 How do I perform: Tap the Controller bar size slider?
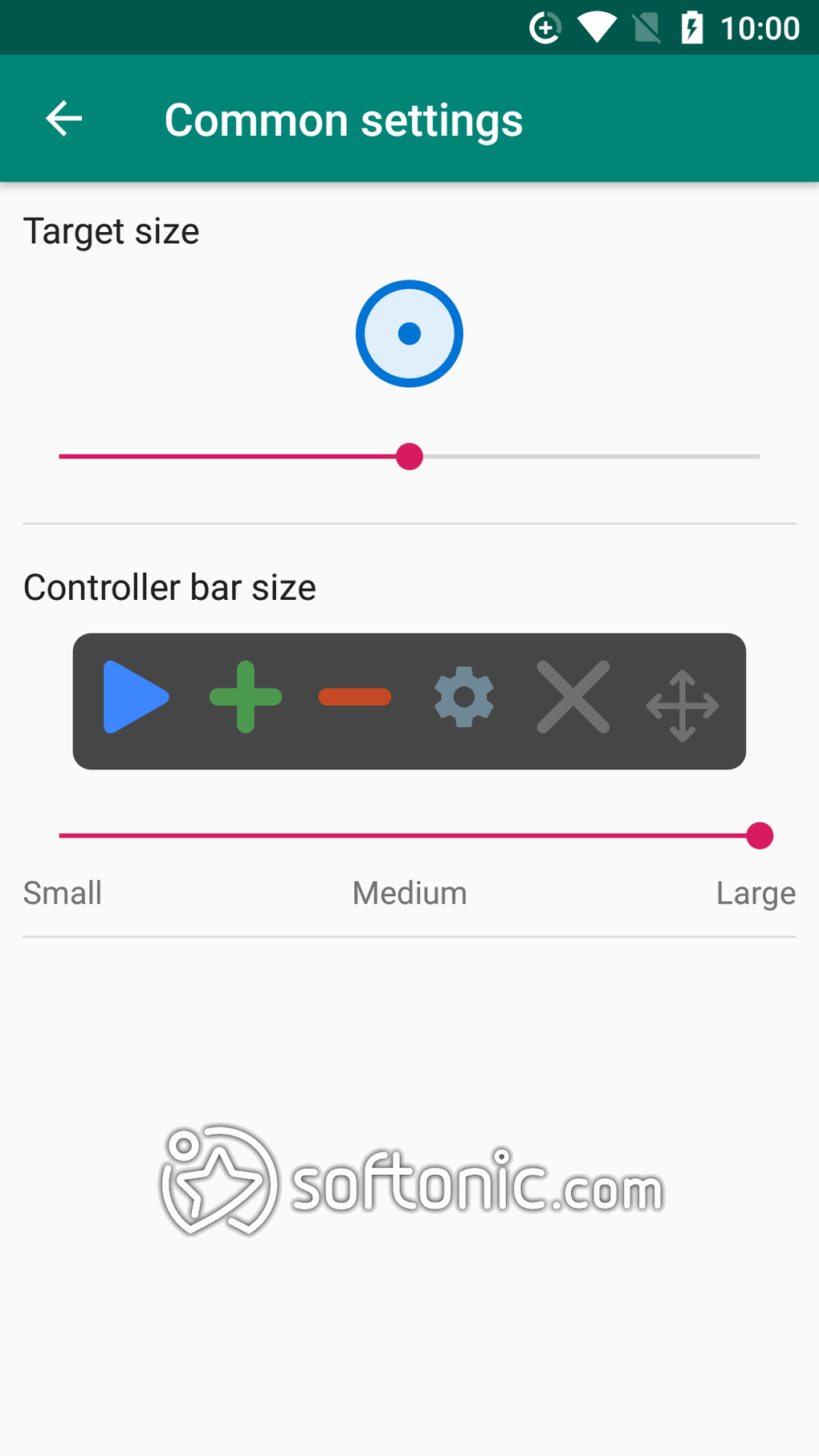[x=409, y=836]
